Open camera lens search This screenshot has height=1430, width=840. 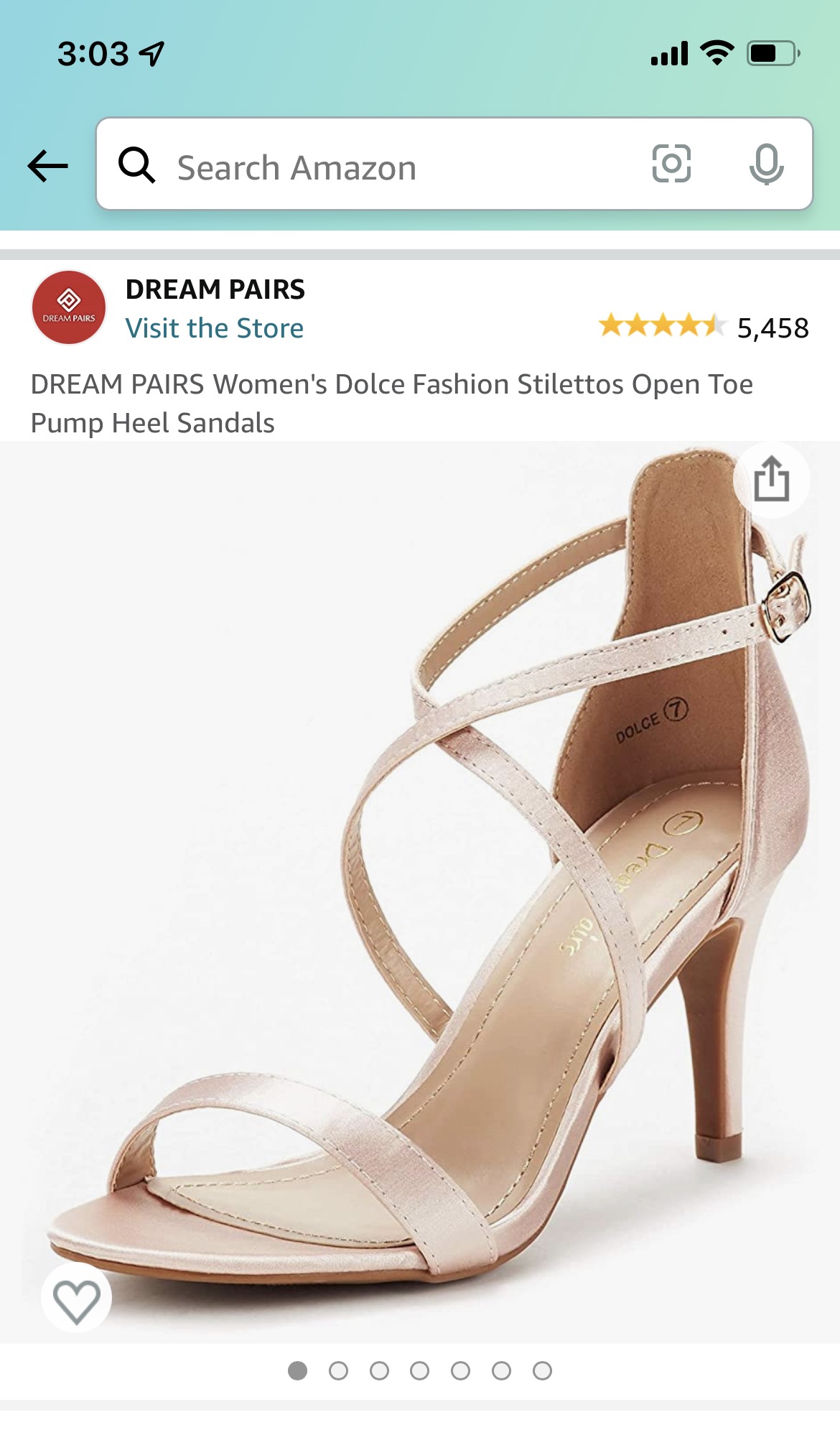[671, 164]
